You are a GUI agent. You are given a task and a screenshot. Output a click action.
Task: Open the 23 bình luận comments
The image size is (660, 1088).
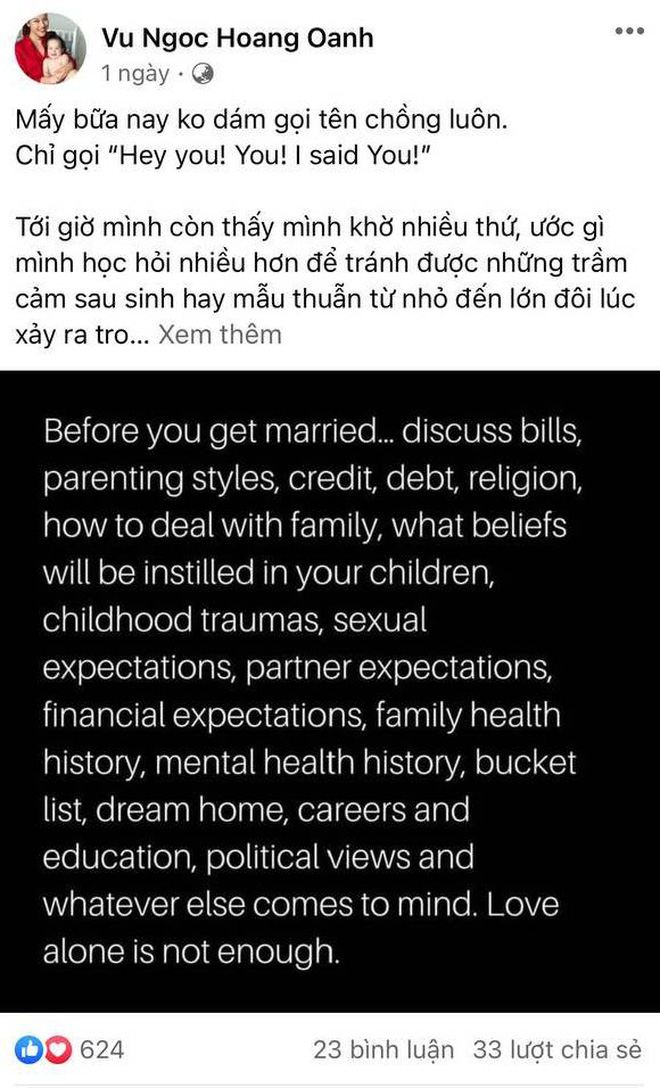pos(383,1050)
